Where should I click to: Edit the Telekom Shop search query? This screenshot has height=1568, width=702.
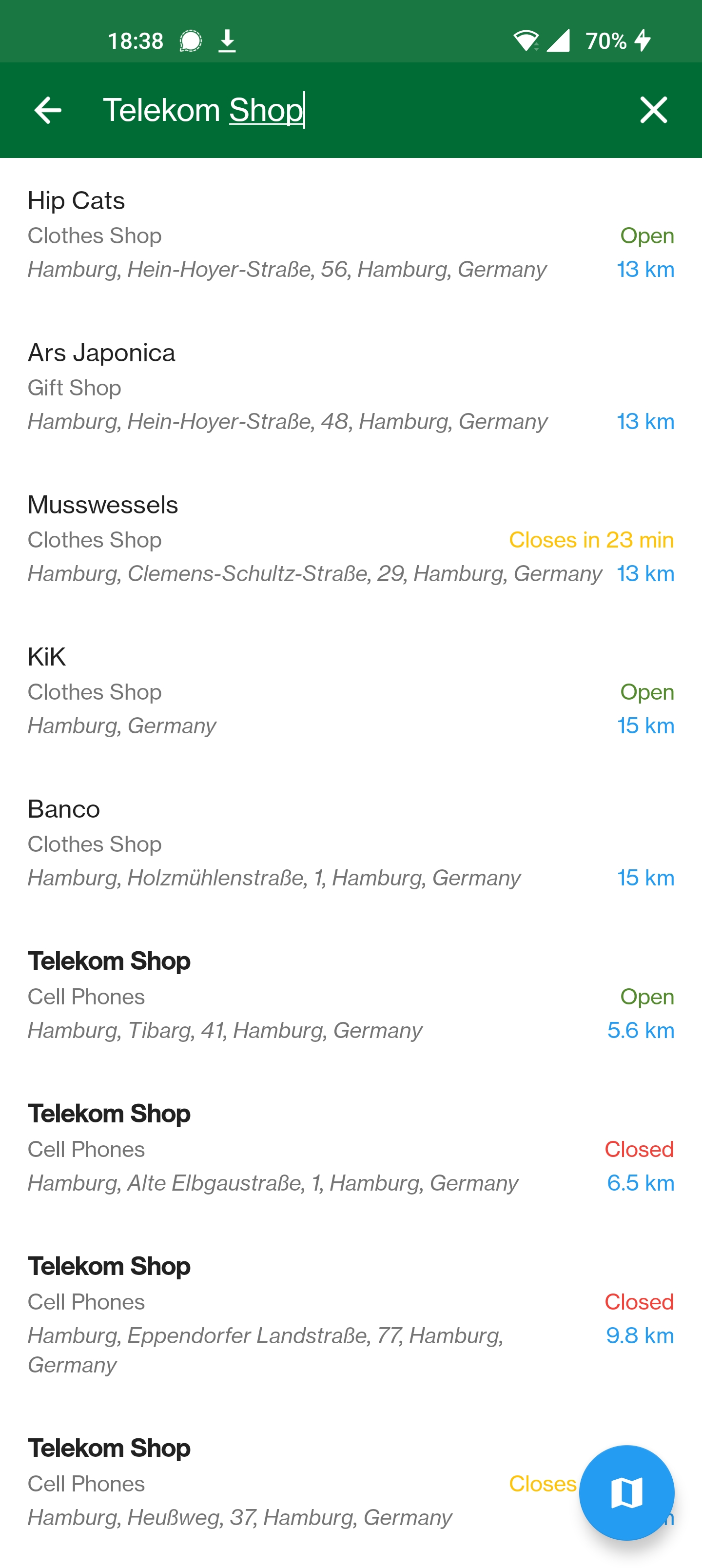click(x=353, y=110)
